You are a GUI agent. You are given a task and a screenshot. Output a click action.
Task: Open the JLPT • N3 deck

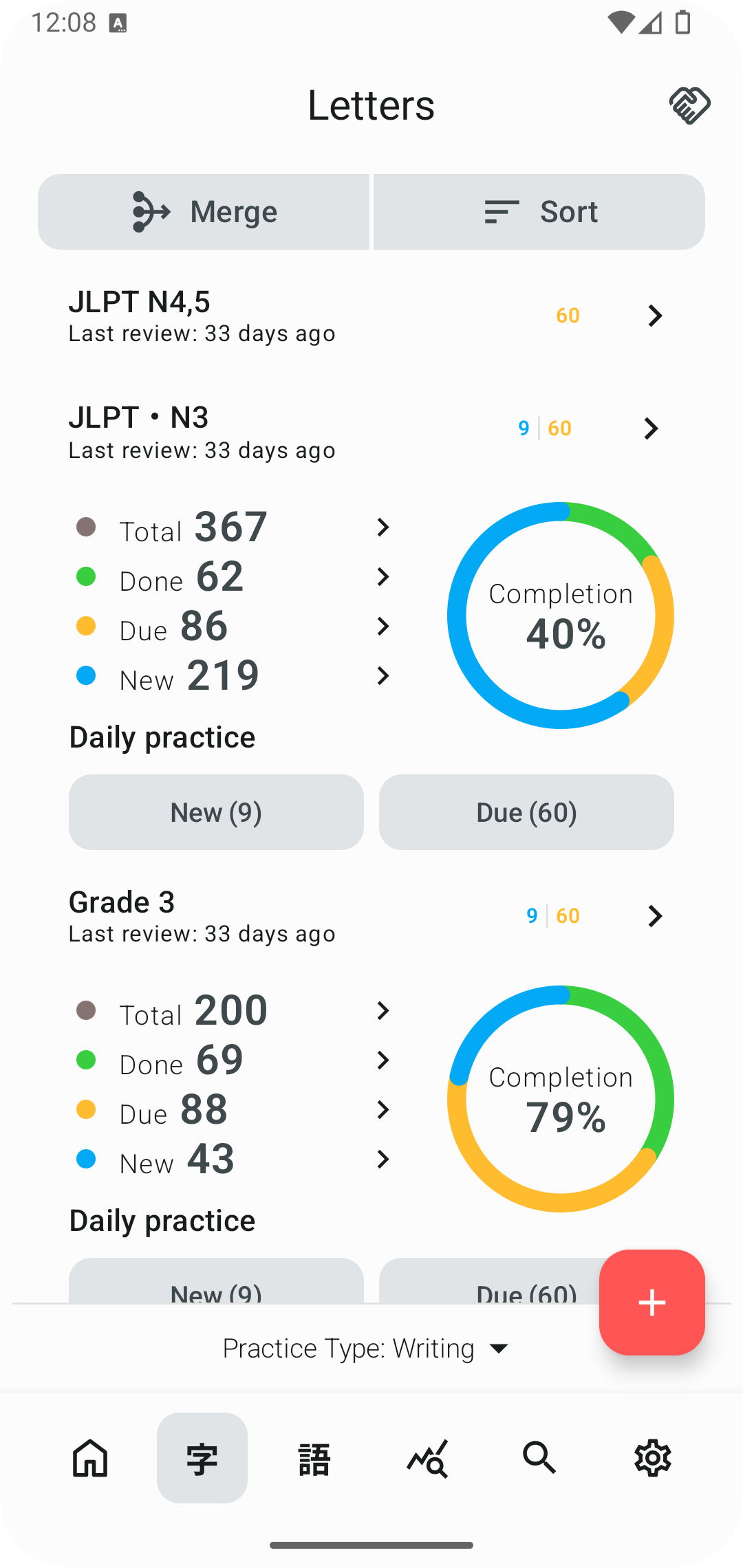click(650, 429)
